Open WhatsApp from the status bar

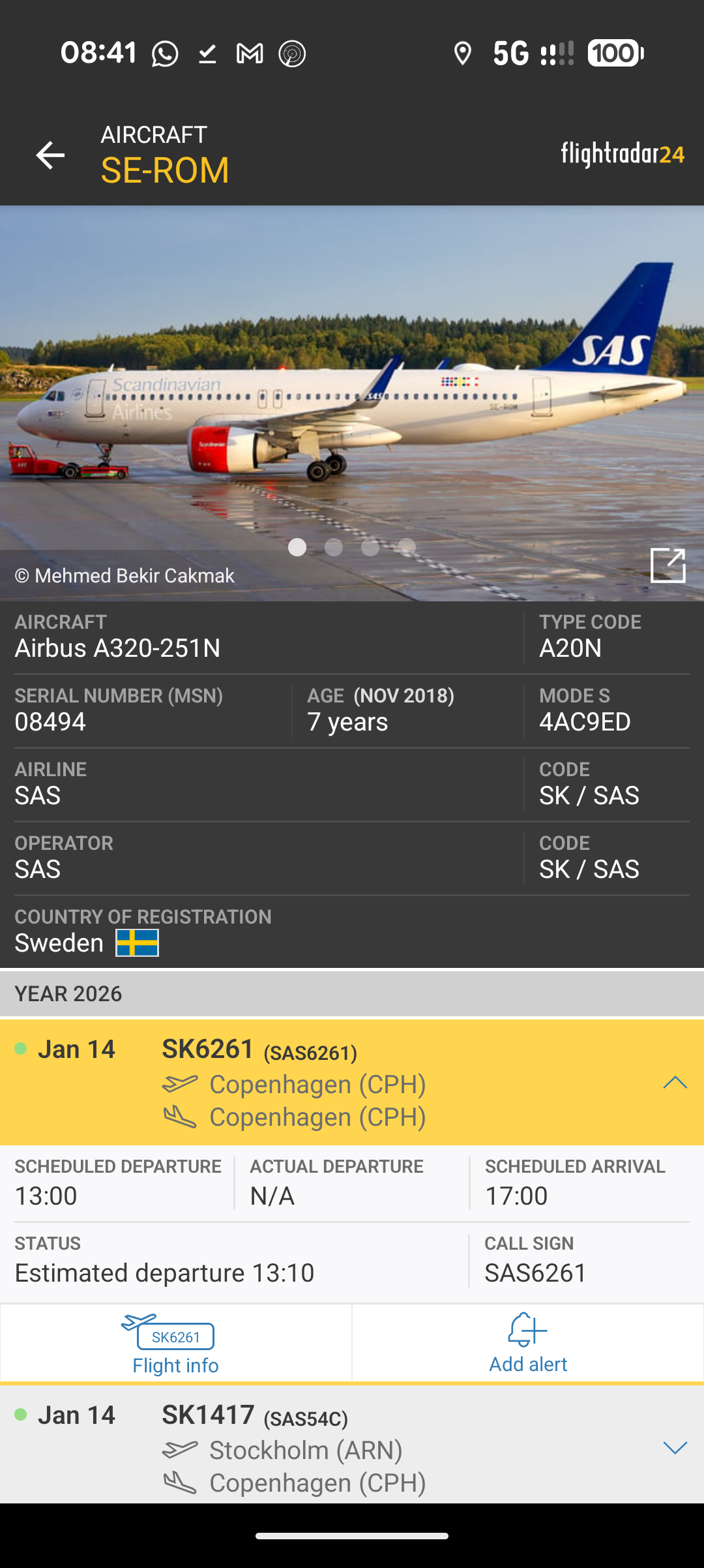tap(165, 53)
